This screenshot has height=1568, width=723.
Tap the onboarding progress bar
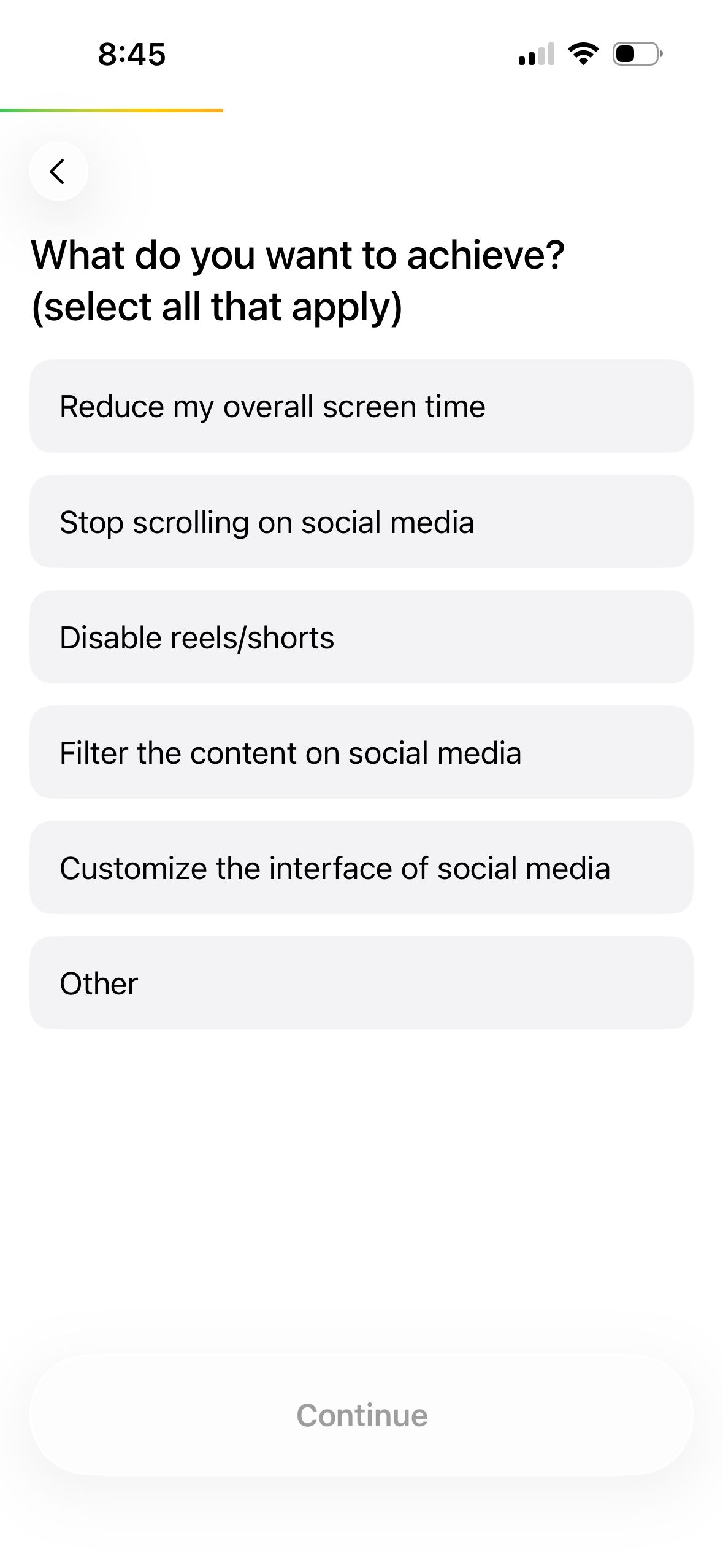click(112, 109)
